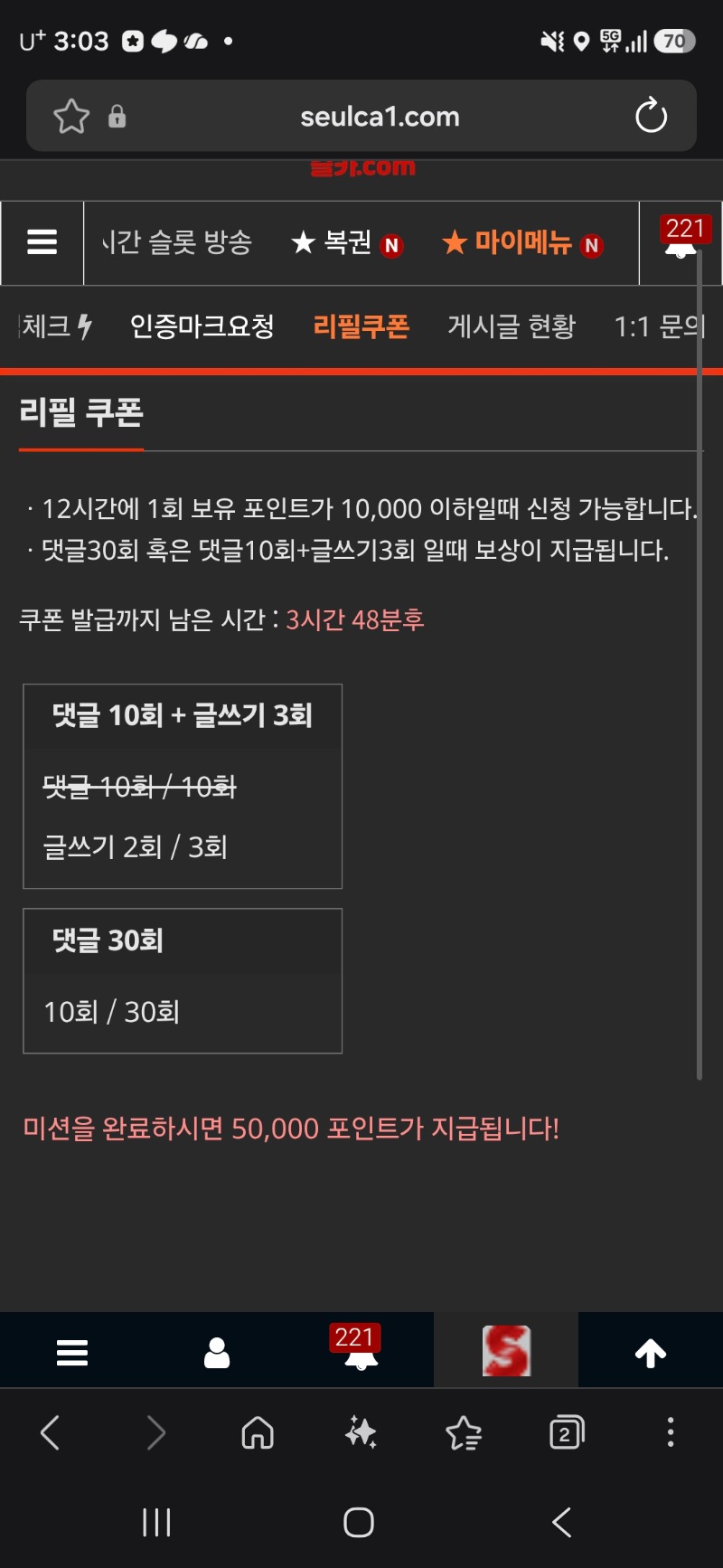The width and height of the screenshot is (723, 1568).
Task: Reload the page in the browser
Action: (651, 116)
